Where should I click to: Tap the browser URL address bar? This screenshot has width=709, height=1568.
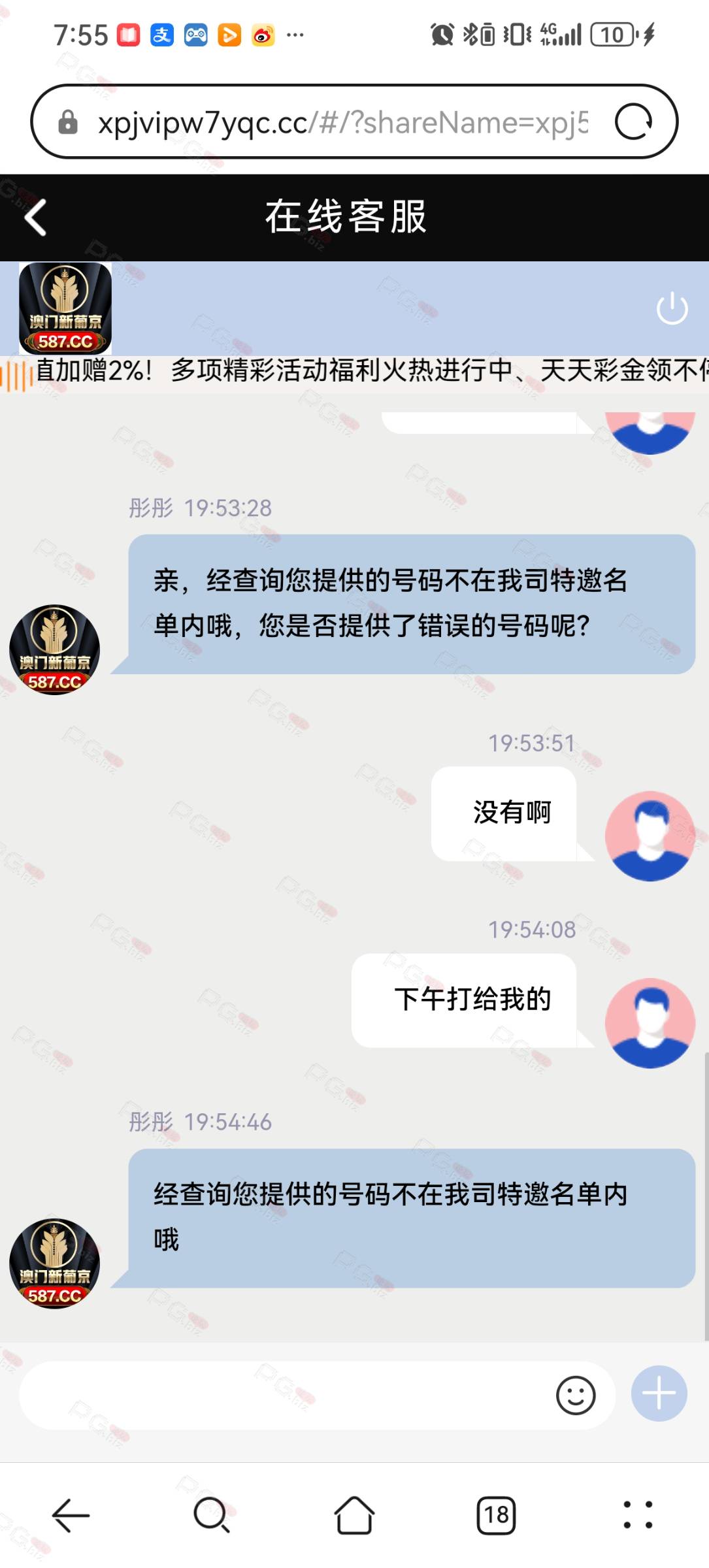(x=342, y=122)
